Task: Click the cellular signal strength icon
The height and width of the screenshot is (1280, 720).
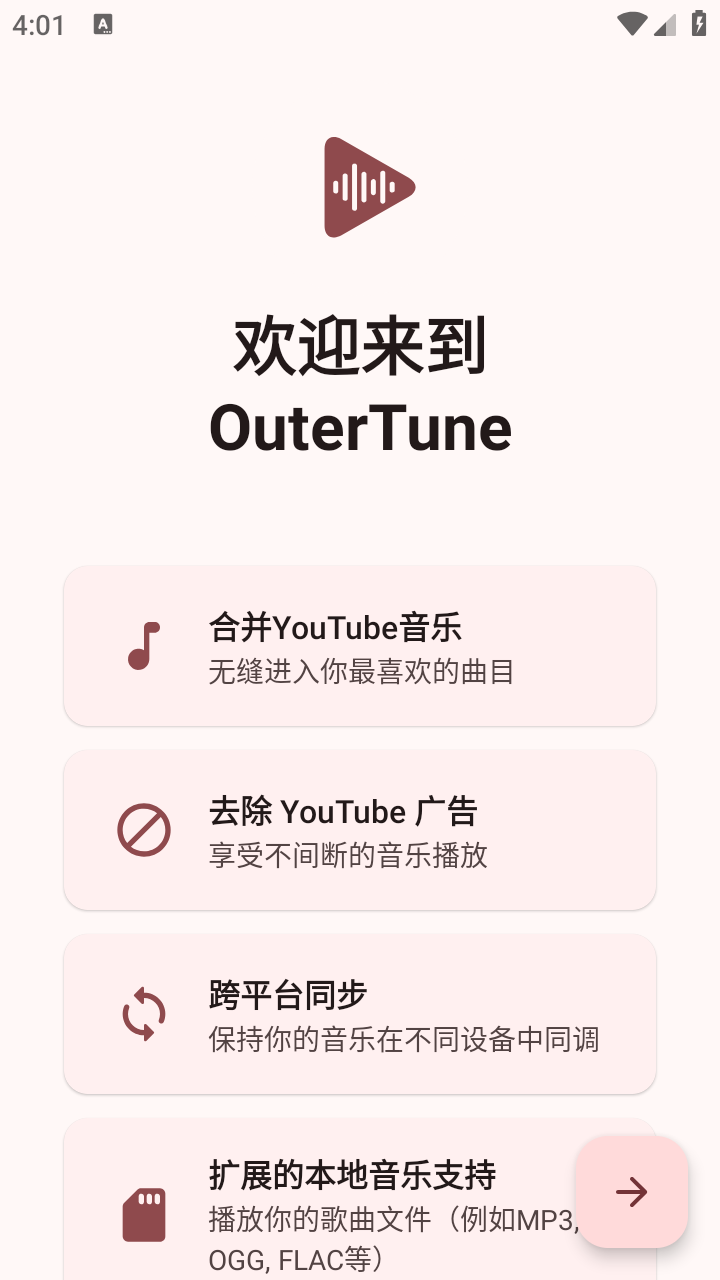Action: tap(664, 24)
